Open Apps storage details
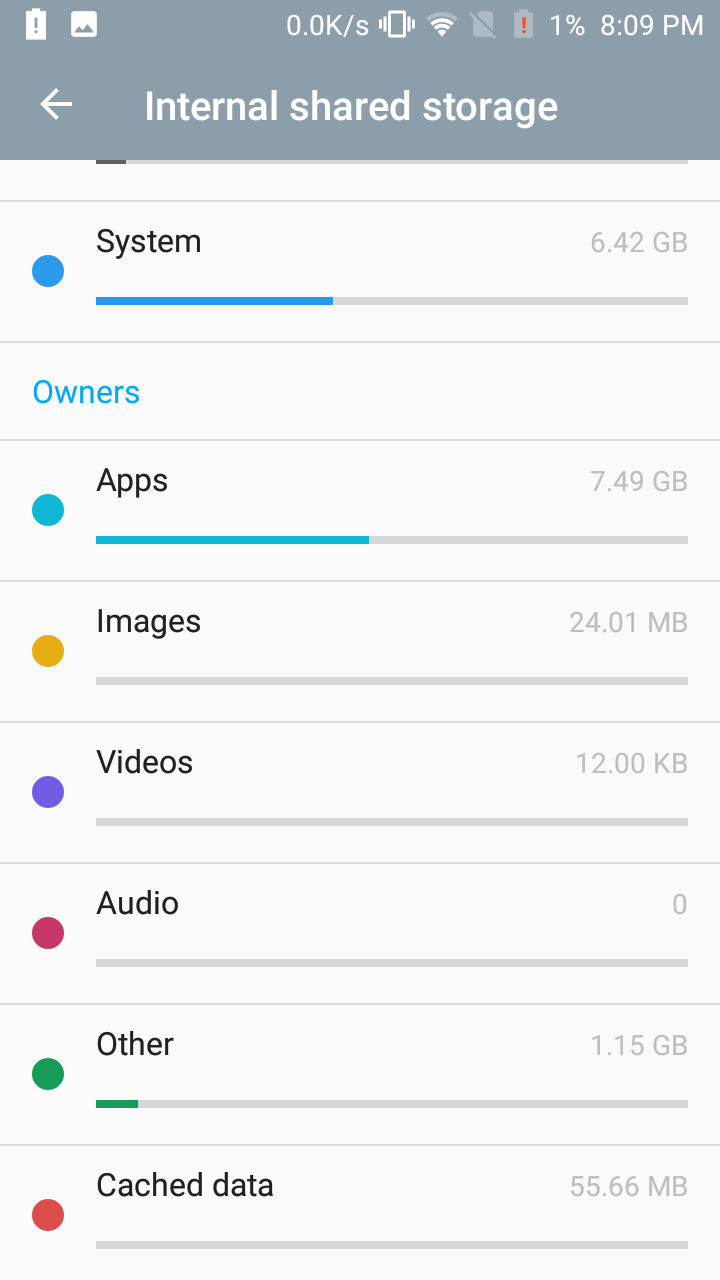 (360, 510)
